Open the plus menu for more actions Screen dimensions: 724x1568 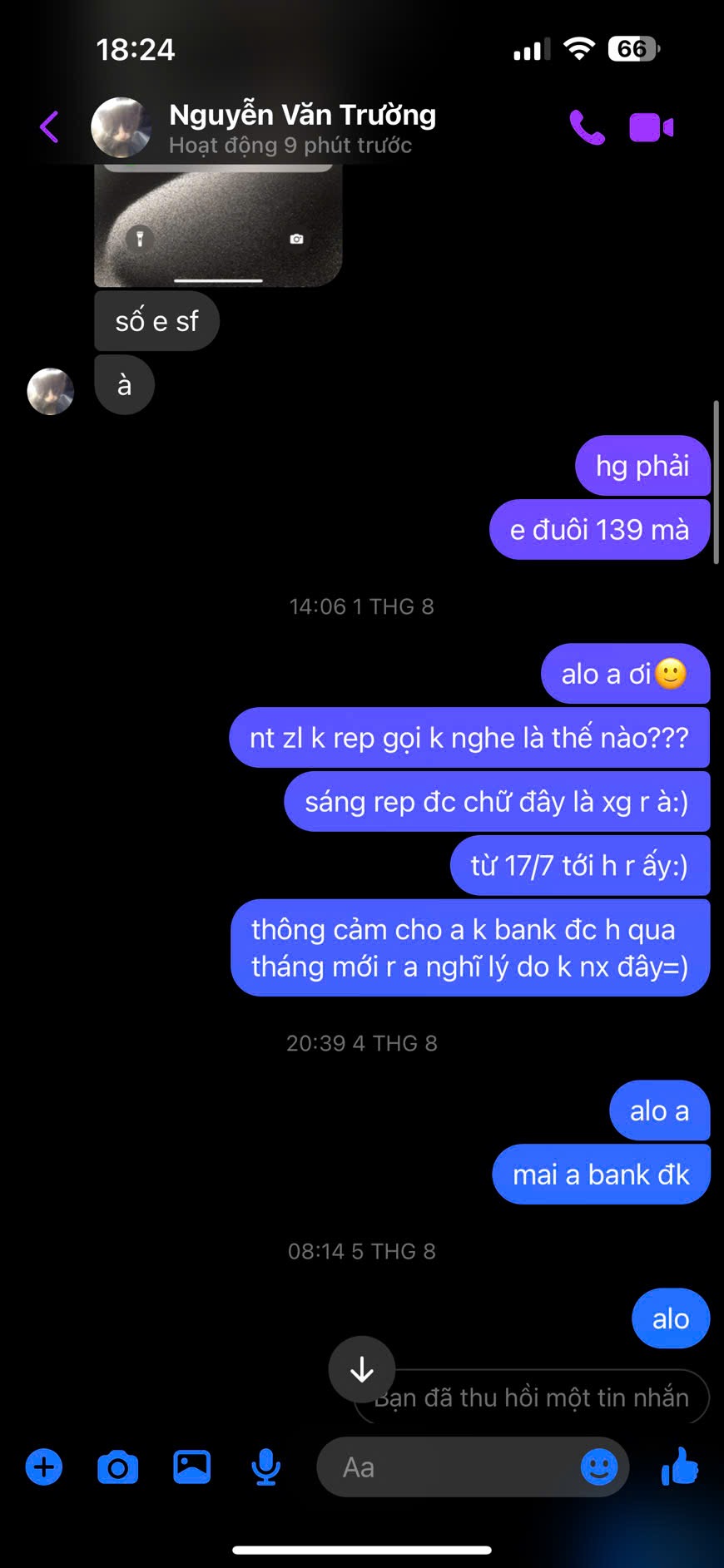click(x=44, y=1467)
